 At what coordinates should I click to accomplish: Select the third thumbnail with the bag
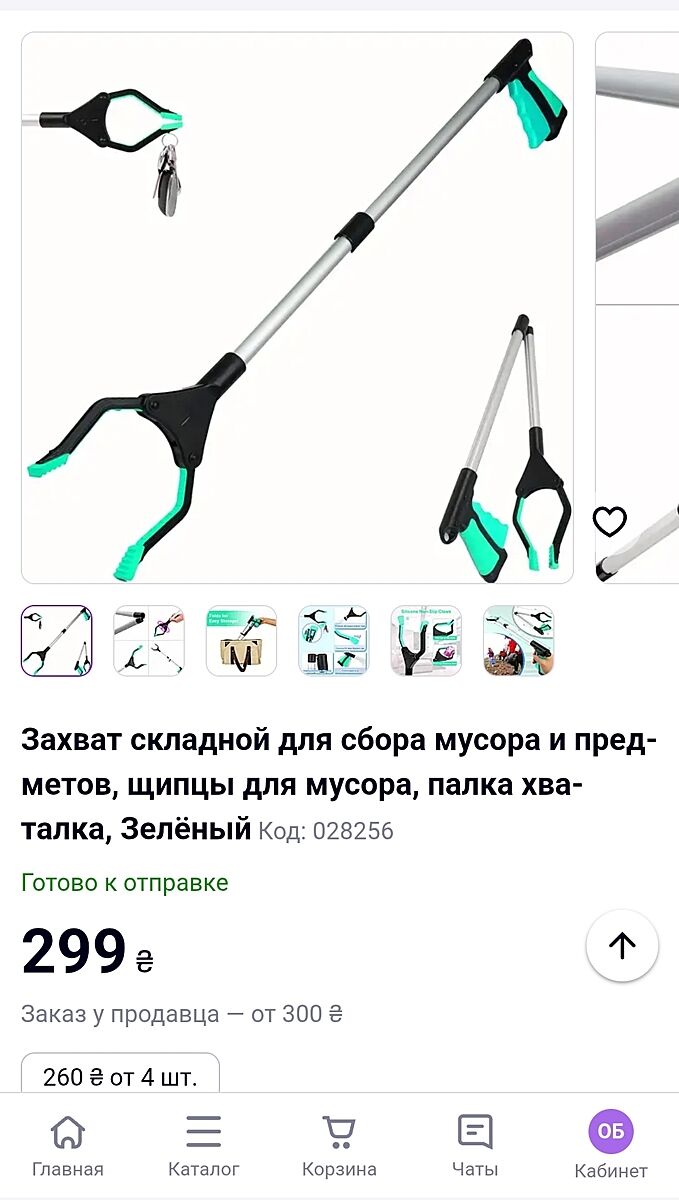[241, 641]
